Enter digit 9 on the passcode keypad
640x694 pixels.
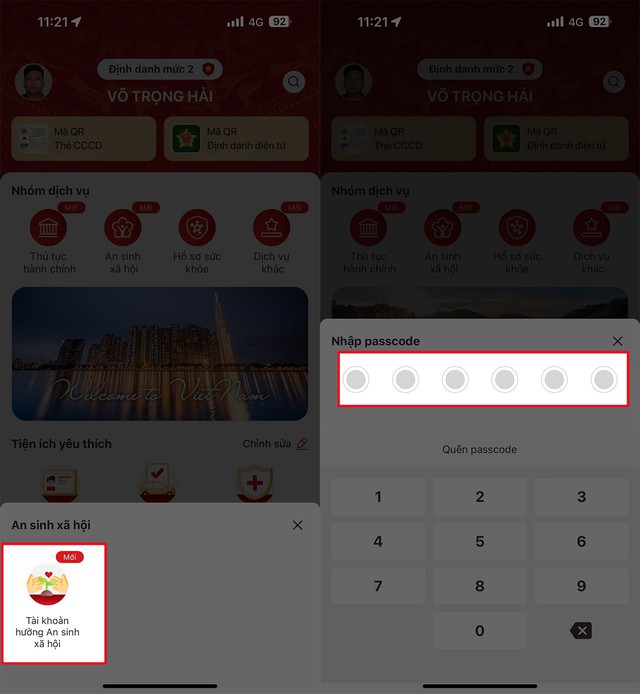point(581,587)
